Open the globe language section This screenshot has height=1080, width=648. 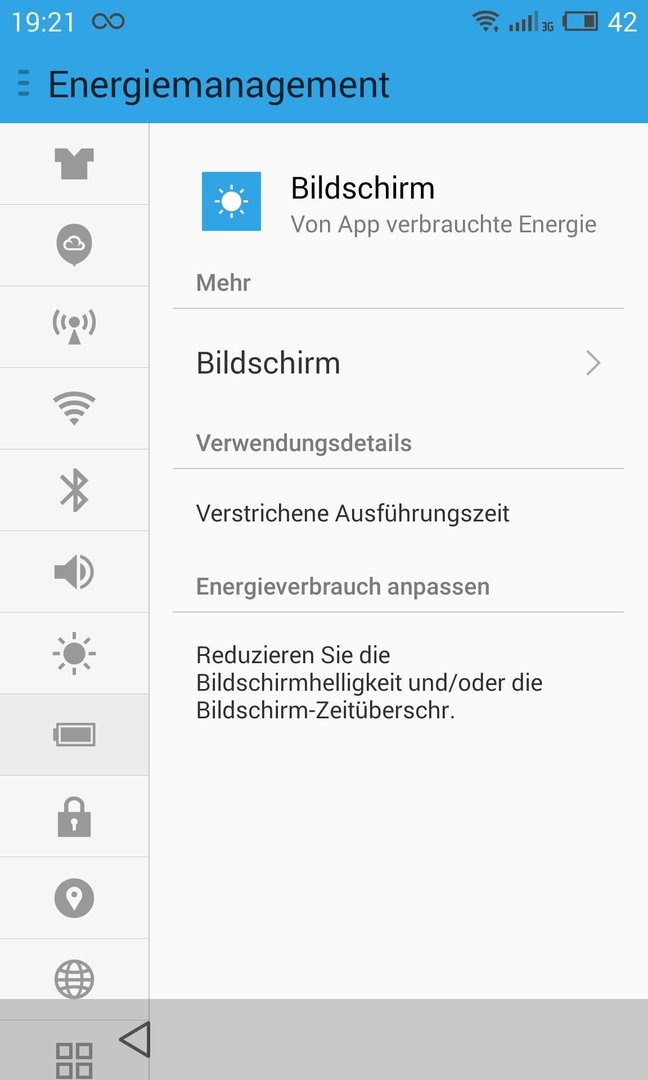(x=74, y=979)
